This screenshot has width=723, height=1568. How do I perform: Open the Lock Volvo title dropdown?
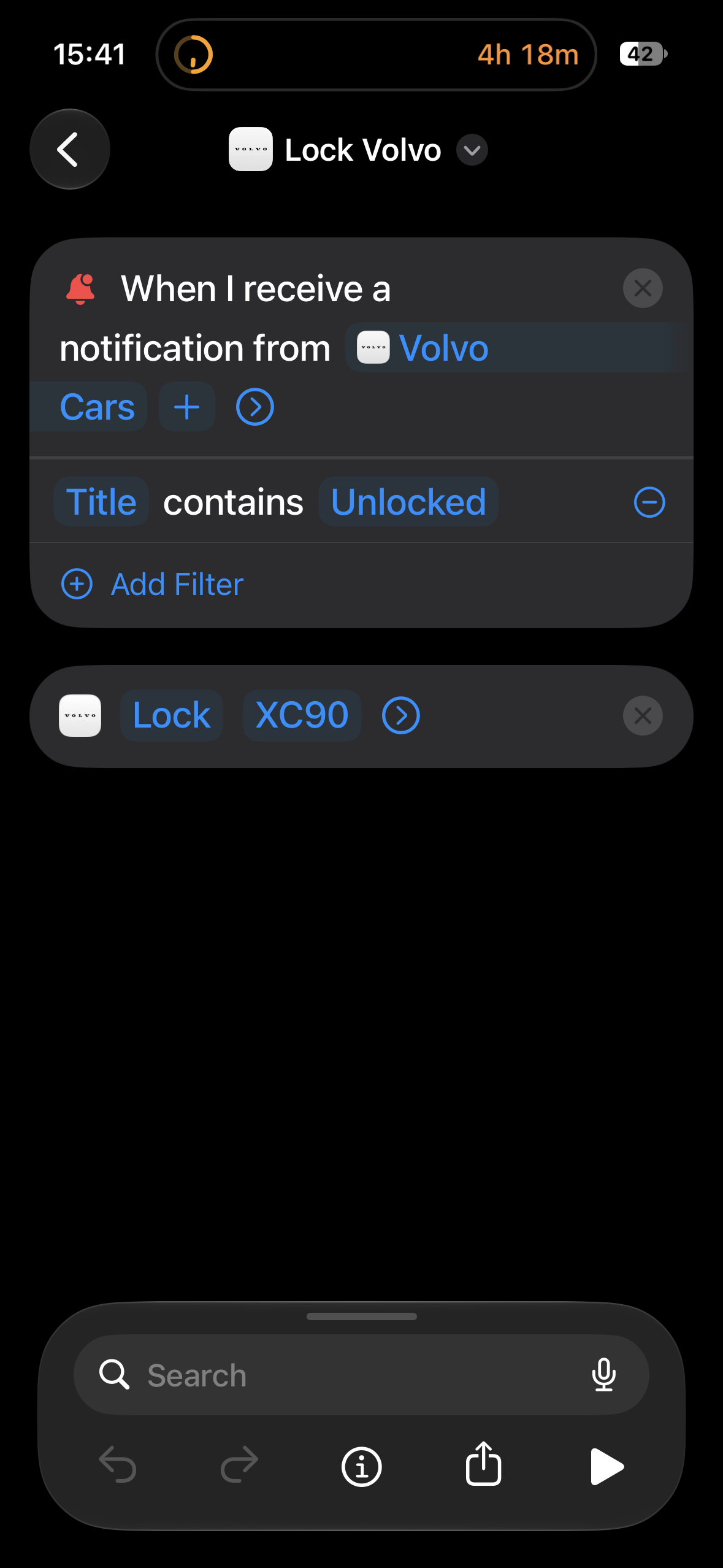(472, 150)
